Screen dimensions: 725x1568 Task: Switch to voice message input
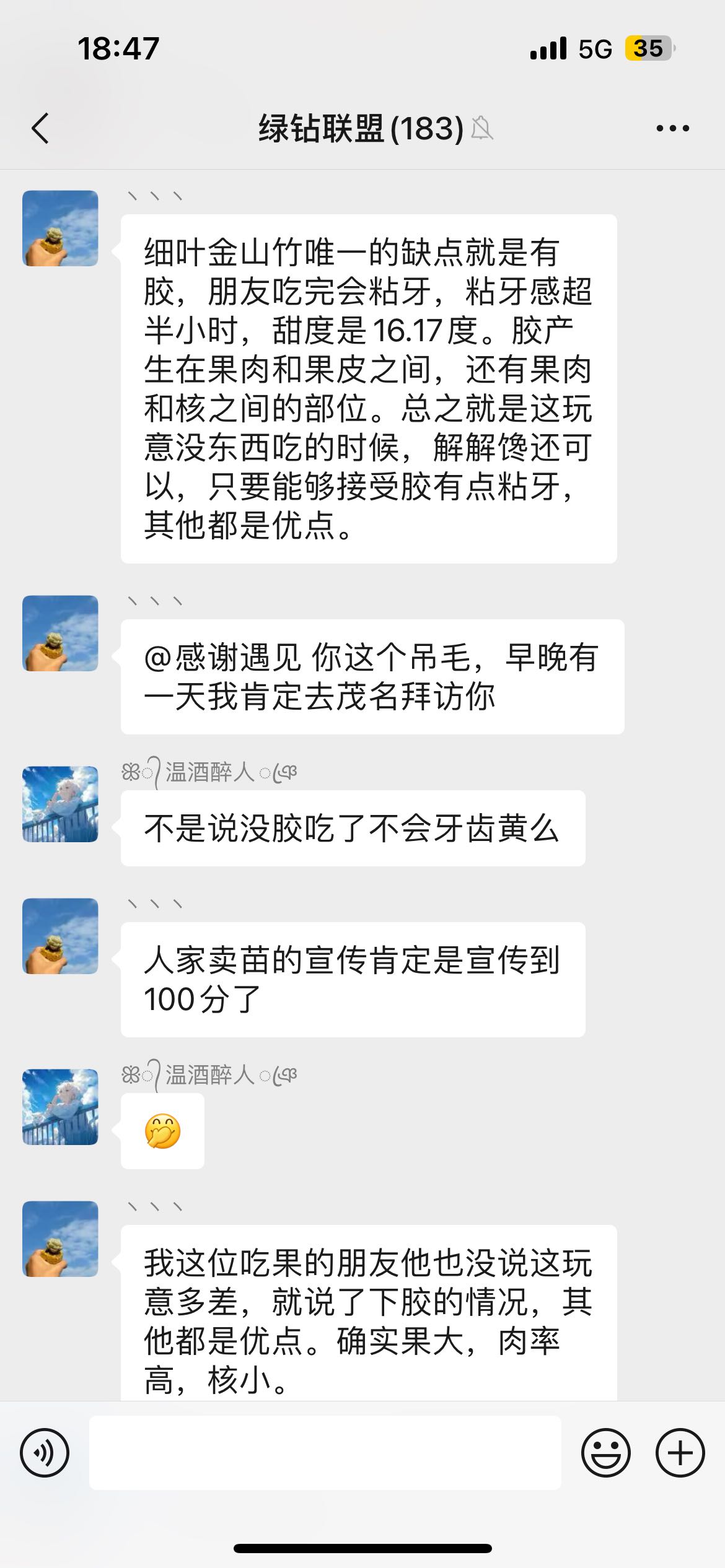click(x=45, y=1452)
